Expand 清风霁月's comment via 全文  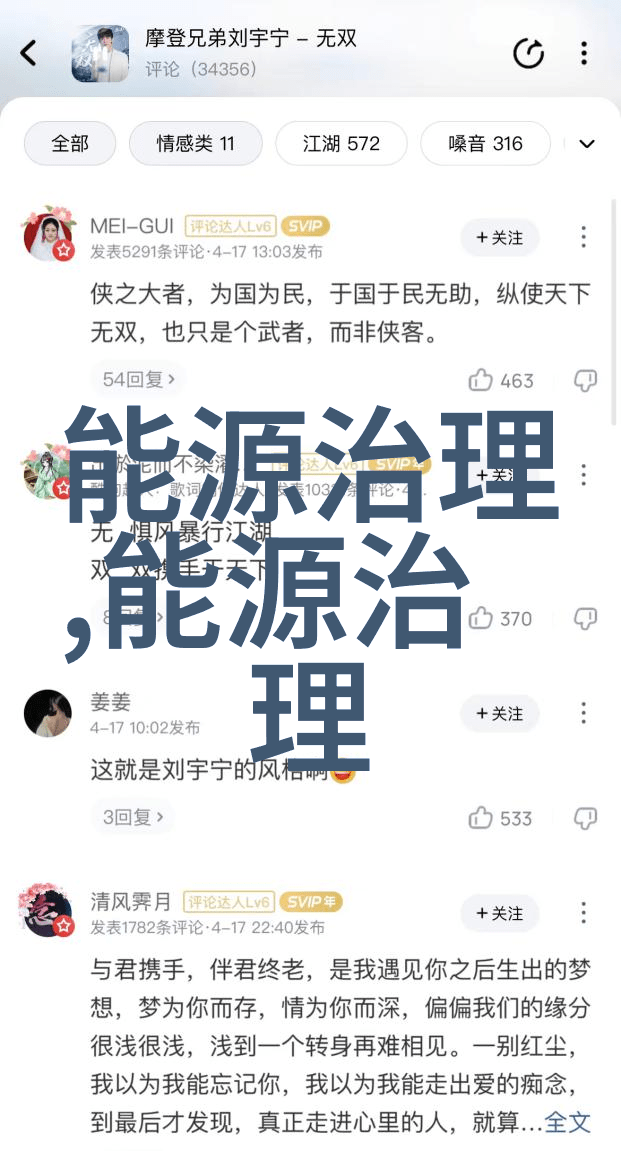(x=568, y=1121)
